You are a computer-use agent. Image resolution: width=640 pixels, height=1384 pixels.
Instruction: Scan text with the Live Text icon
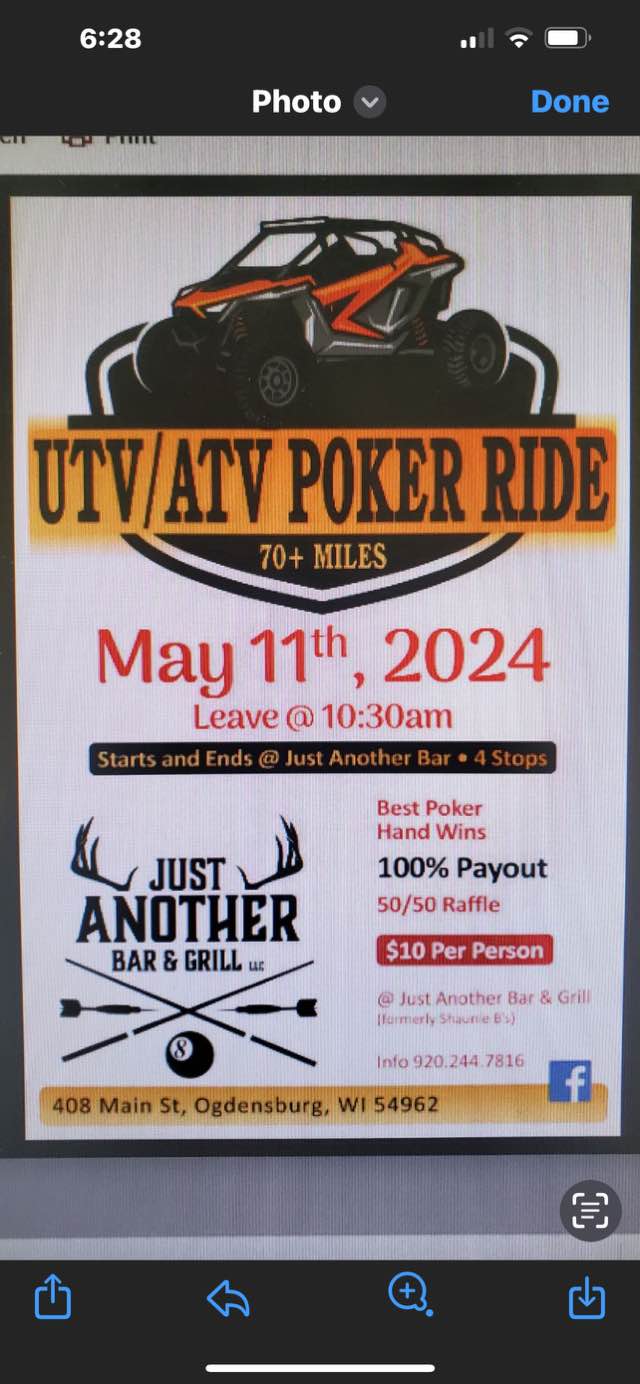click(590, 1211)
